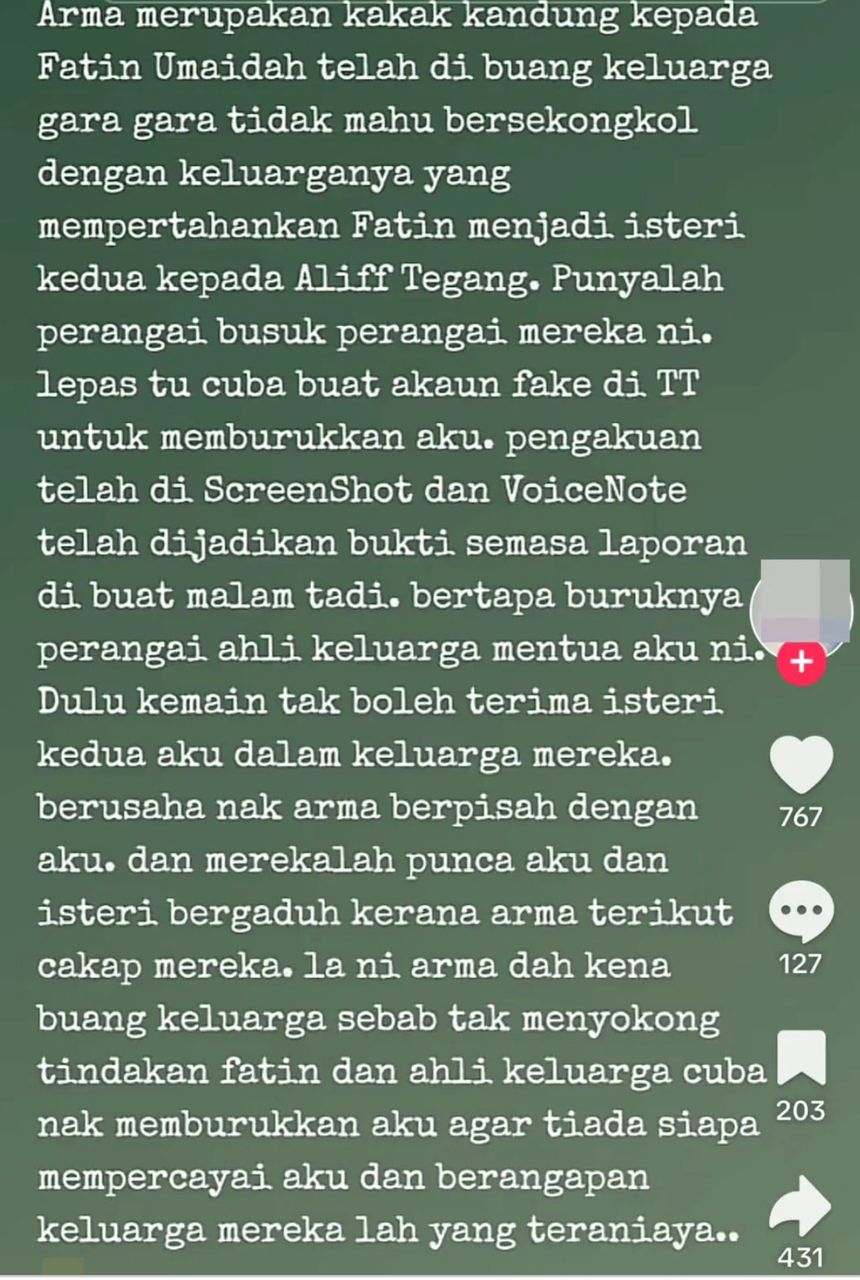
Task: Open the comments with 127 replies
Action: pos(801,912)
